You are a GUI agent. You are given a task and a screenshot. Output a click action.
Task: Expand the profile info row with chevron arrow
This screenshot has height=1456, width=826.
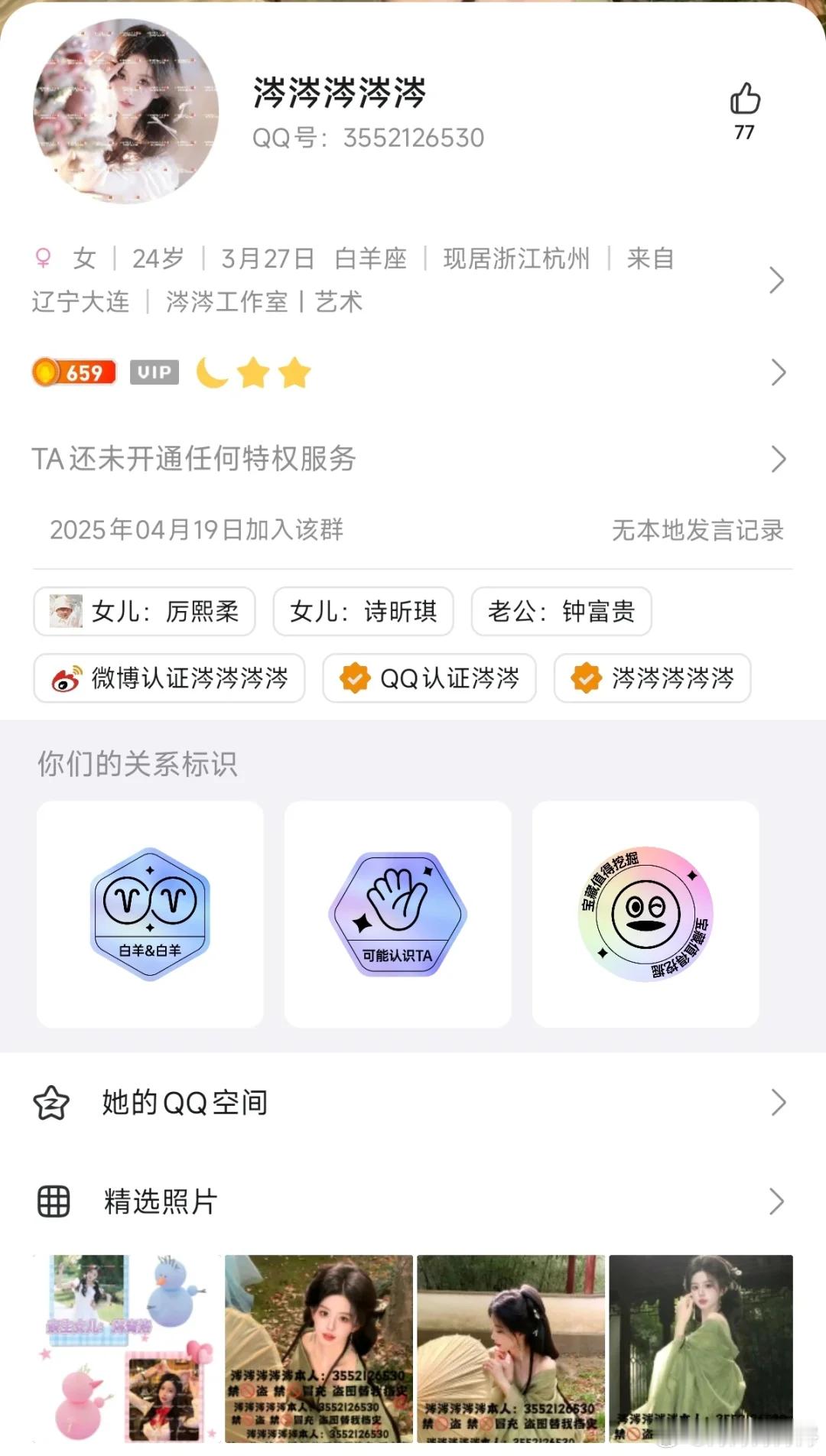tap(779, 279)
